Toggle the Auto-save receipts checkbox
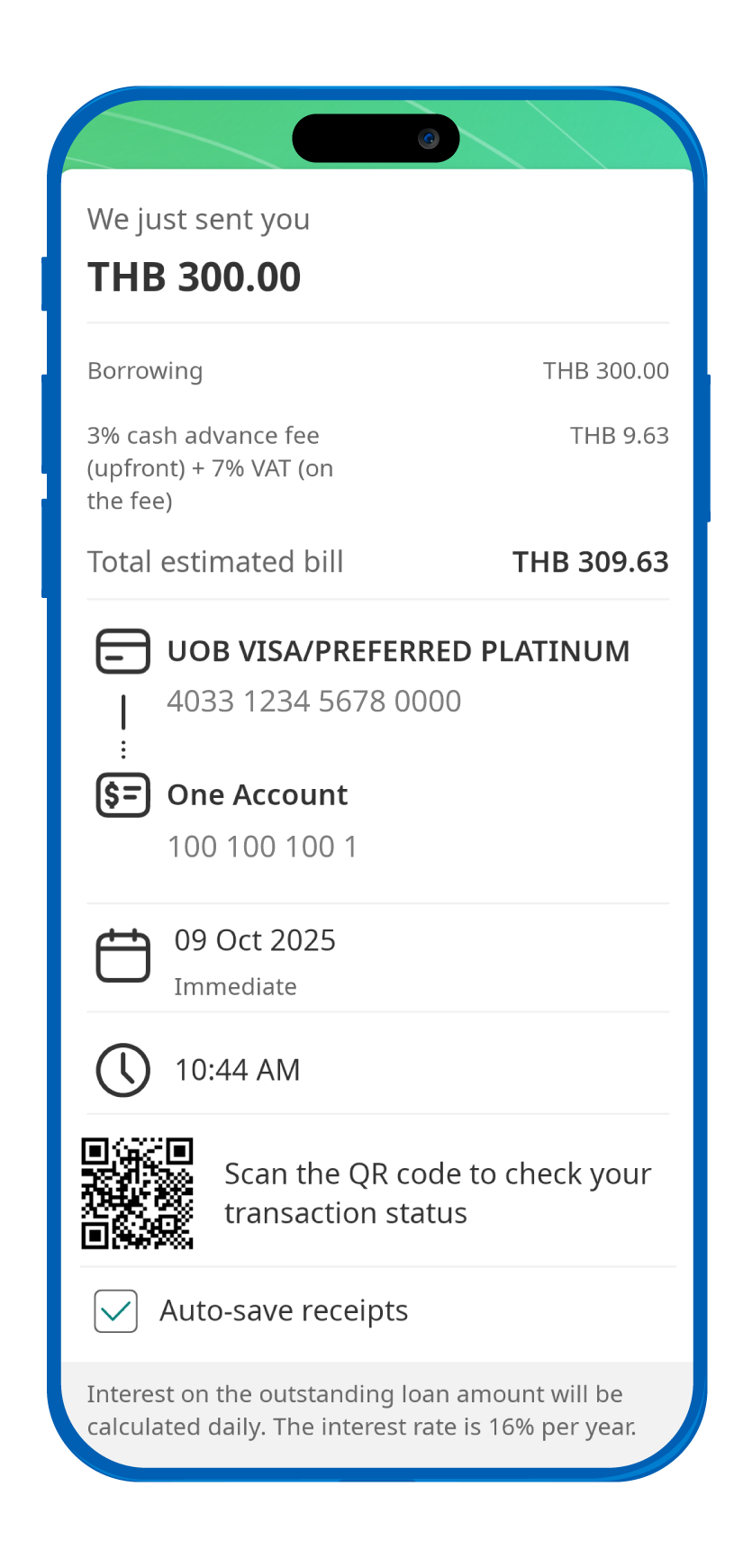 tap(116, 1310)
